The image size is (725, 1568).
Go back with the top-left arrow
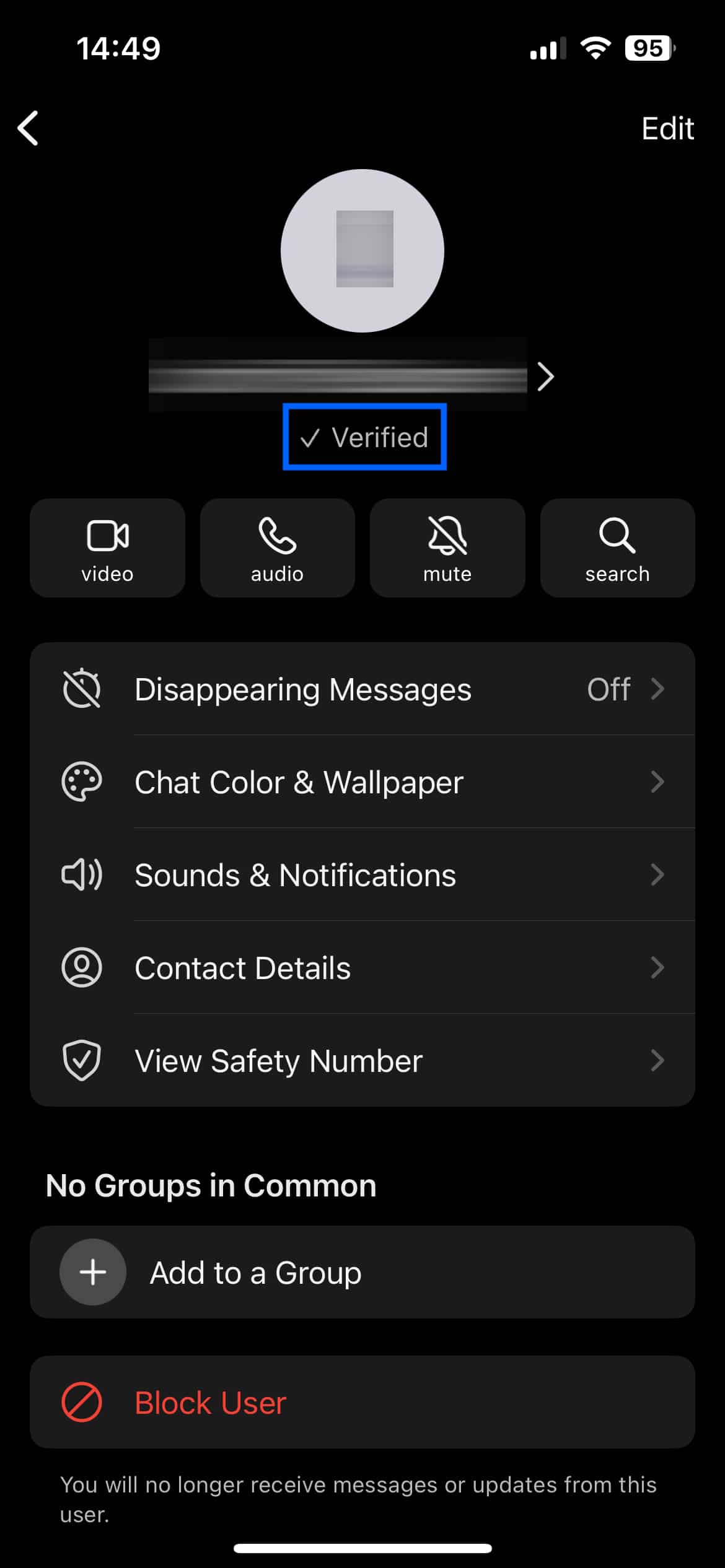coord(29,128)
